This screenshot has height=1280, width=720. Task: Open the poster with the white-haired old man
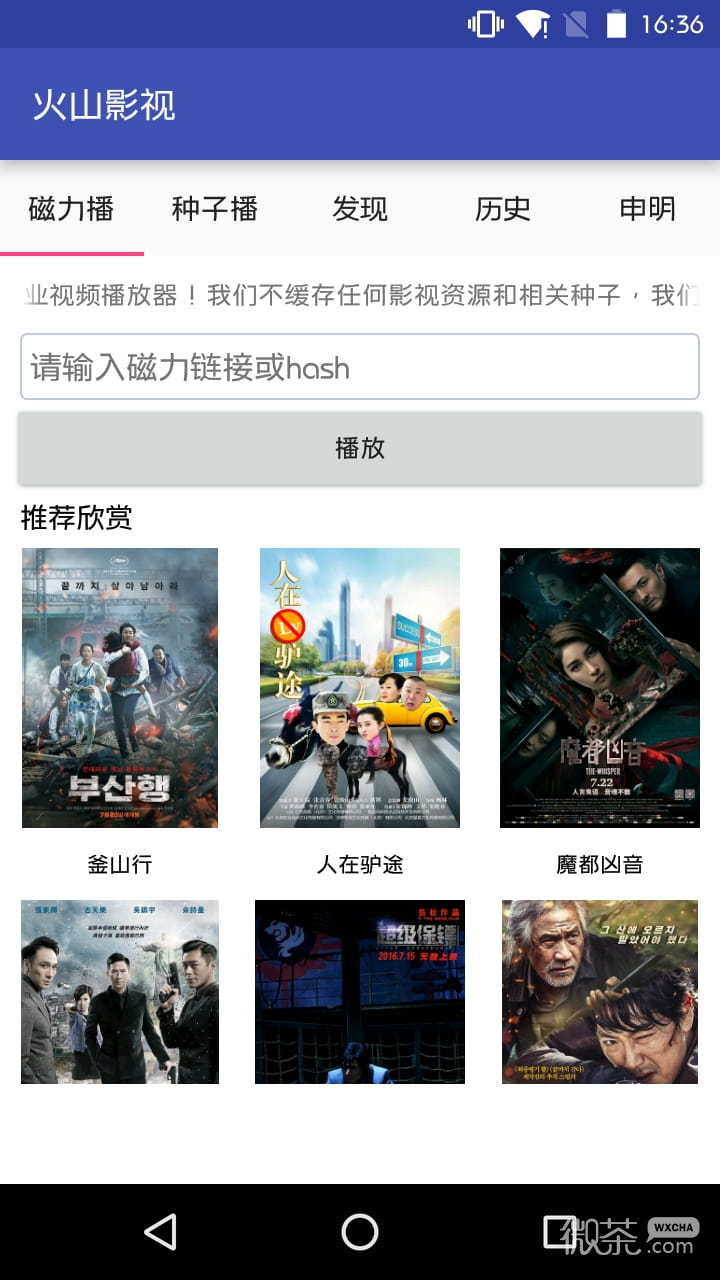pos(600,992)
